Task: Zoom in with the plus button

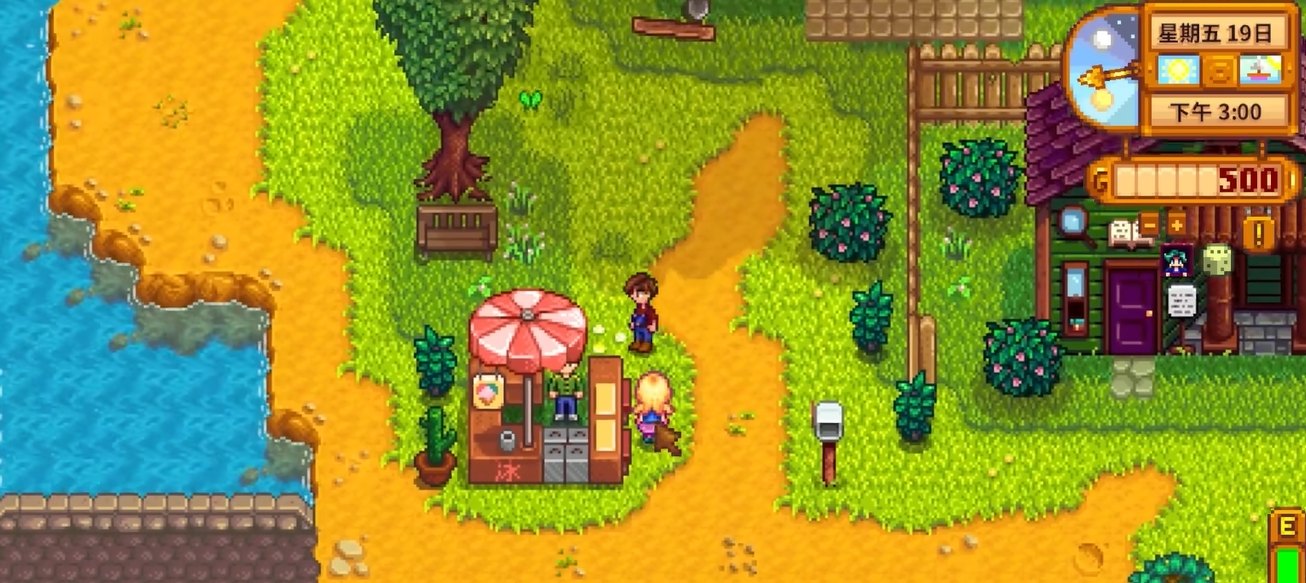Action: tap(1176, 224)
